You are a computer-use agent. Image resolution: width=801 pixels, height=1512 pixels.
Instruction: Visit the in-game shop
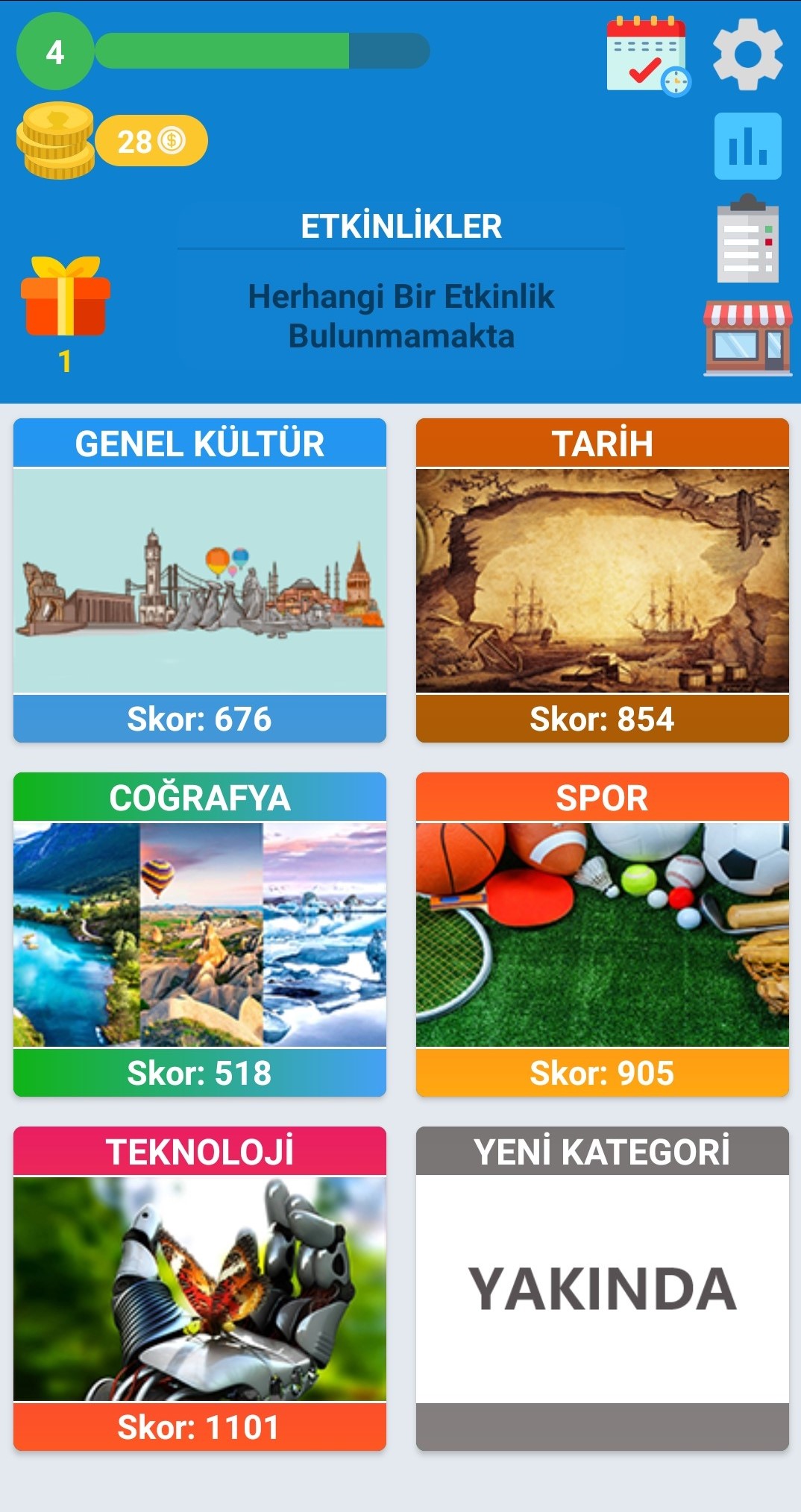click(747, 338)
